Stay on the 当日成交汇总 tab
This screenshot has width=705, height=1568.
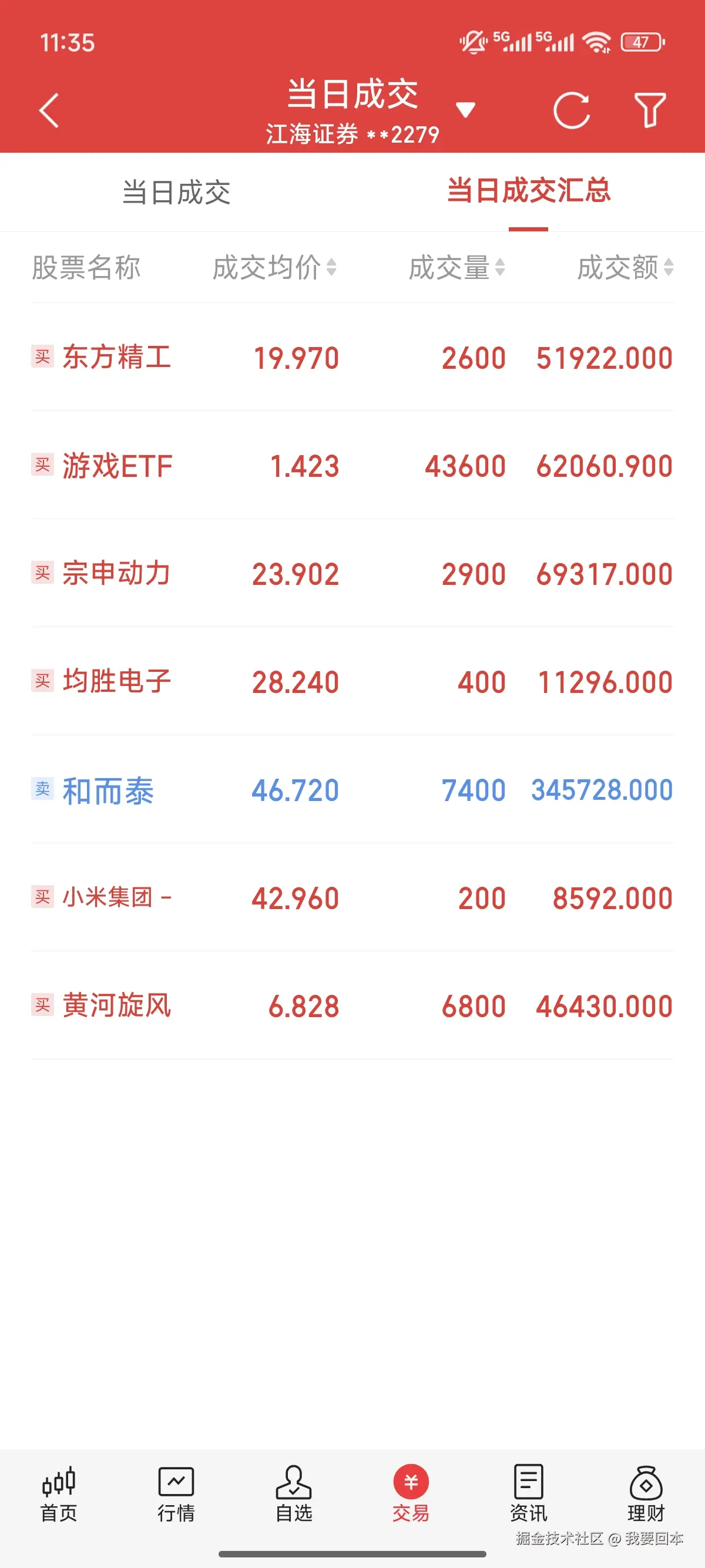pyautogui.click(x=528, y=193)
